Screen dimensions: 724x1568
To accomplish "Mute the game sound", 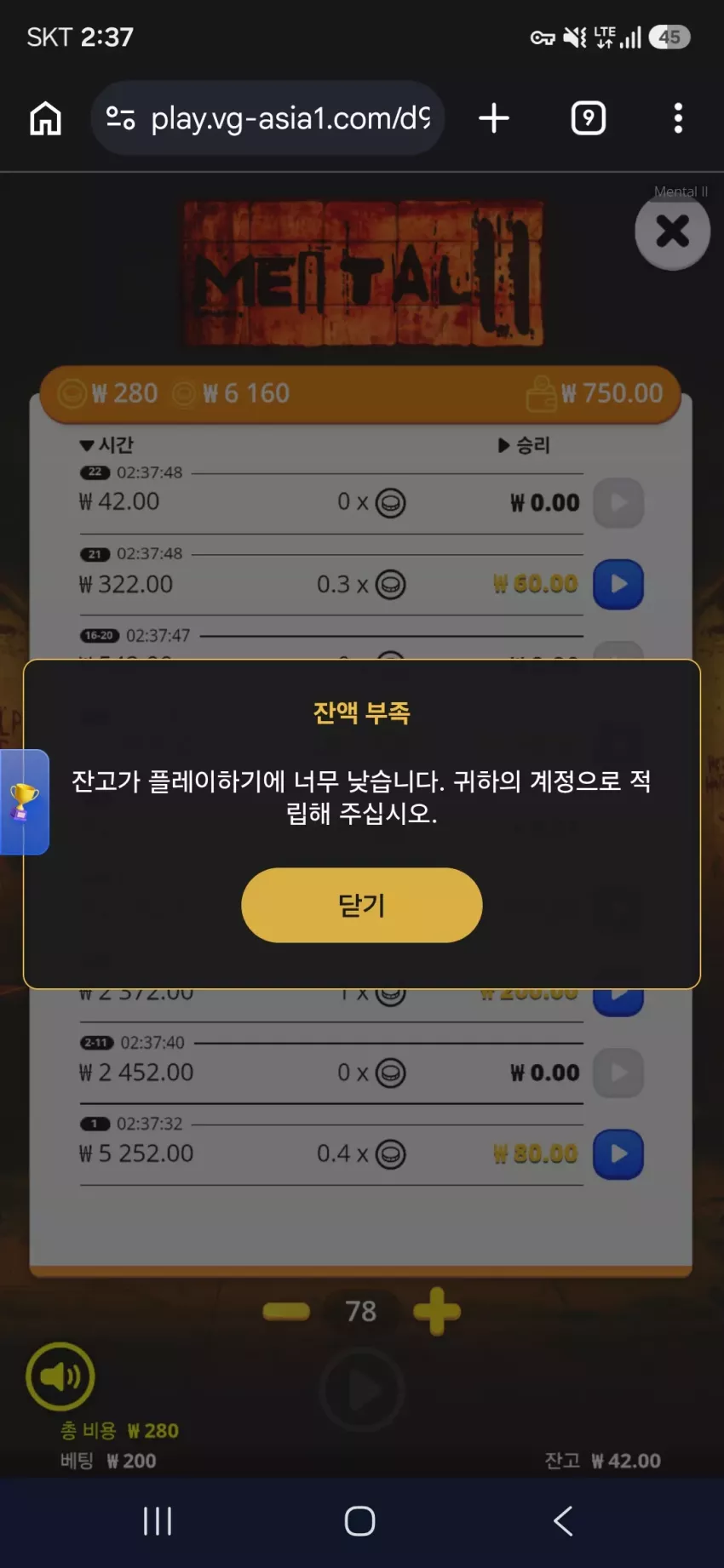I will coord(60,1376).
